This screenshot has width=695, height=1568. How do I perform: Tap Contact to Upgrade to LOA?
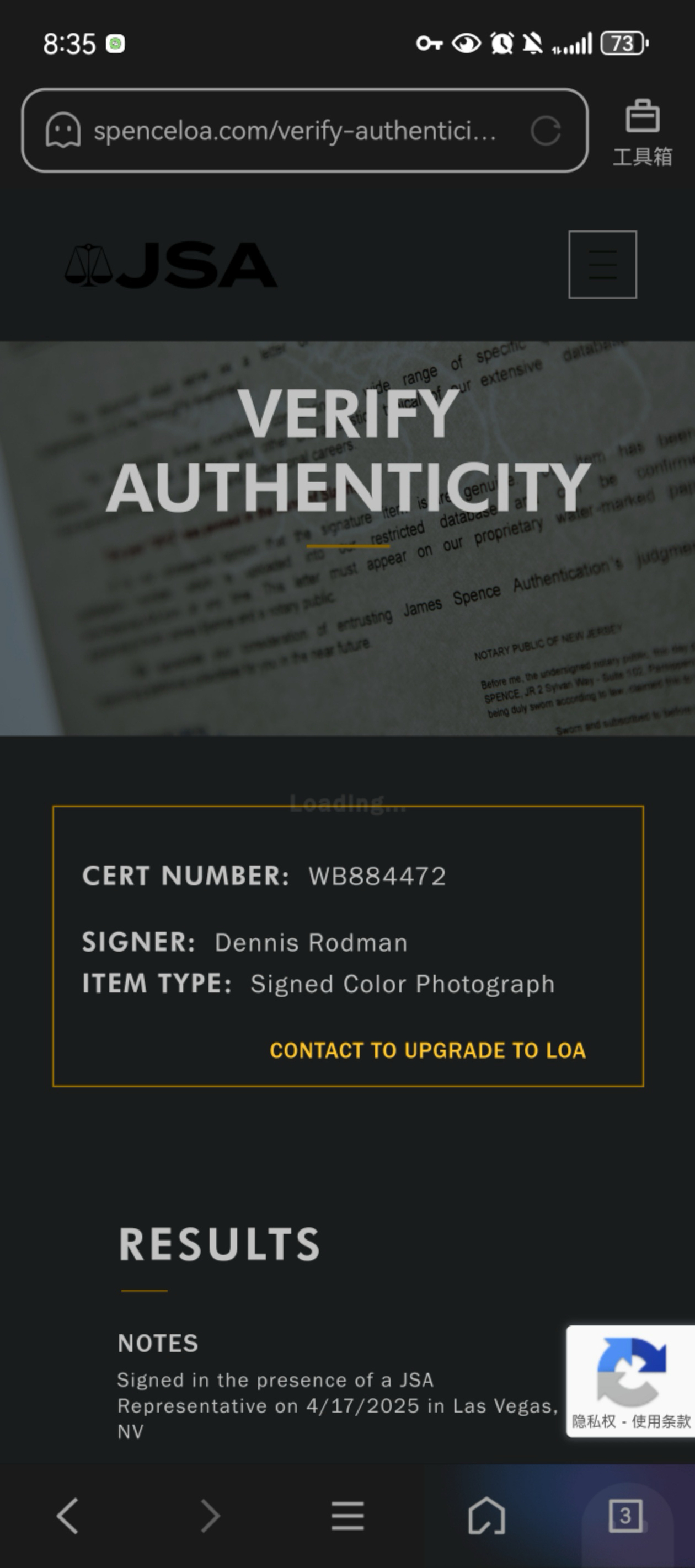click(427, 1051)
